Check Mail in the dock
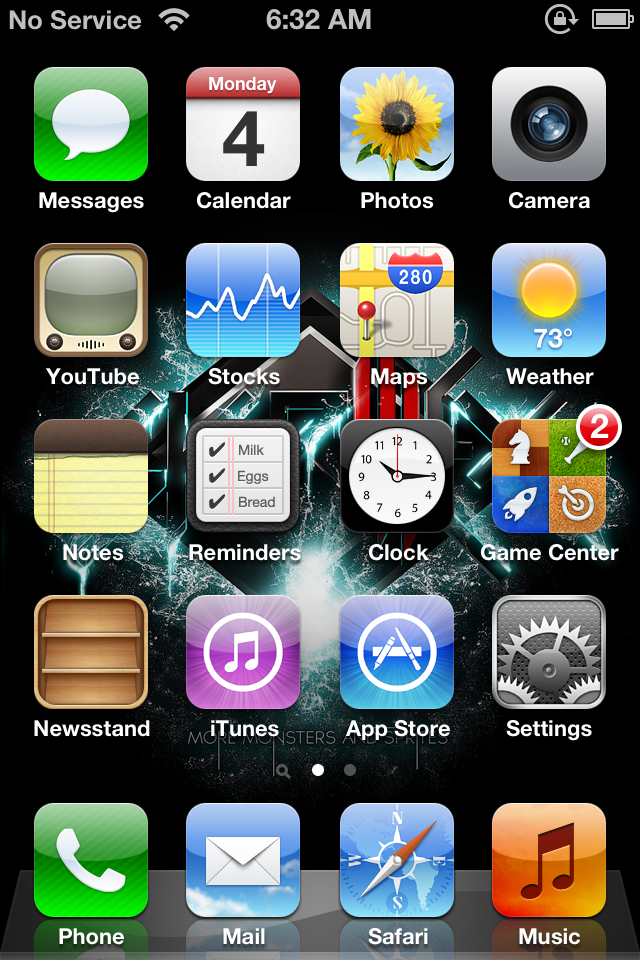Viewport: 640px width, 960px height. click(x=243, y=860)
